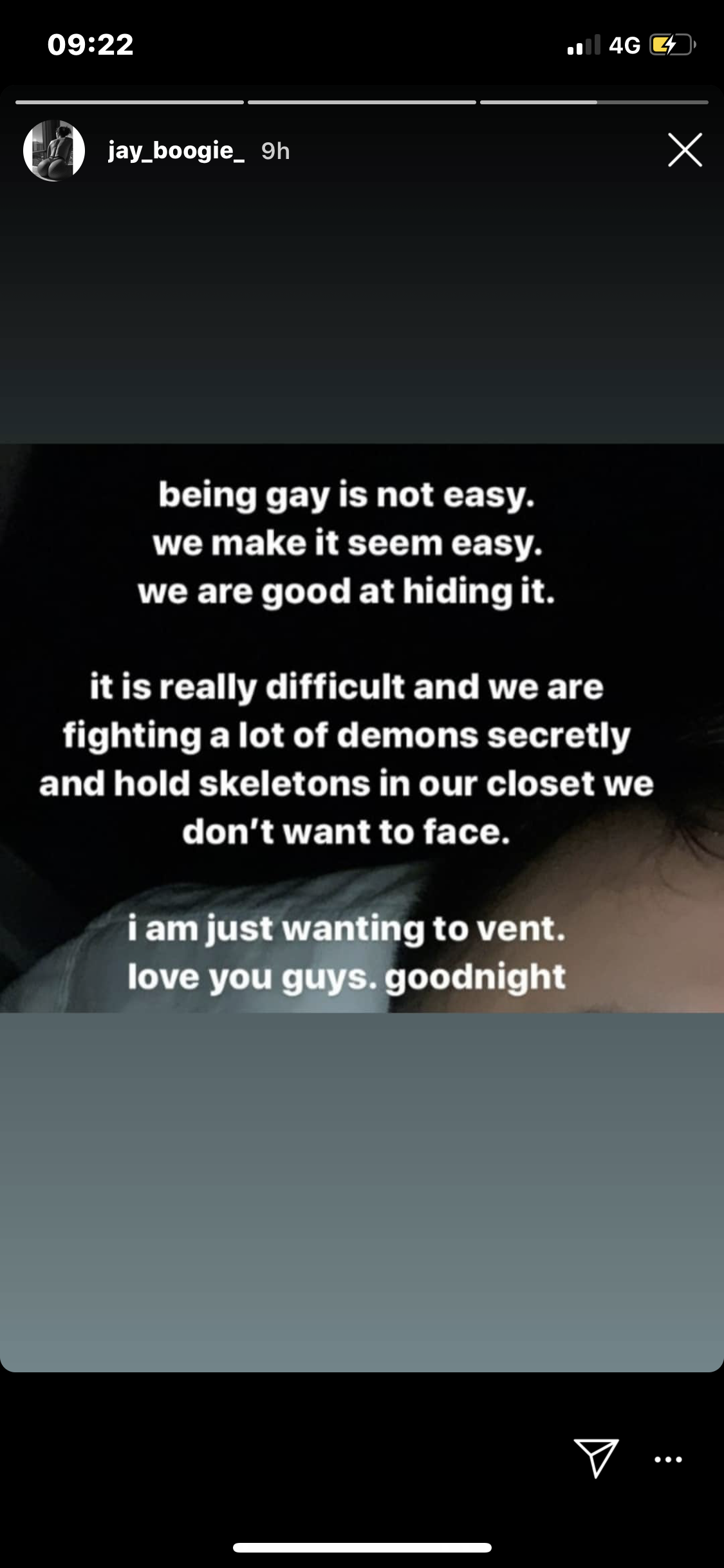Expand the third story progress segment

(595, 101)
